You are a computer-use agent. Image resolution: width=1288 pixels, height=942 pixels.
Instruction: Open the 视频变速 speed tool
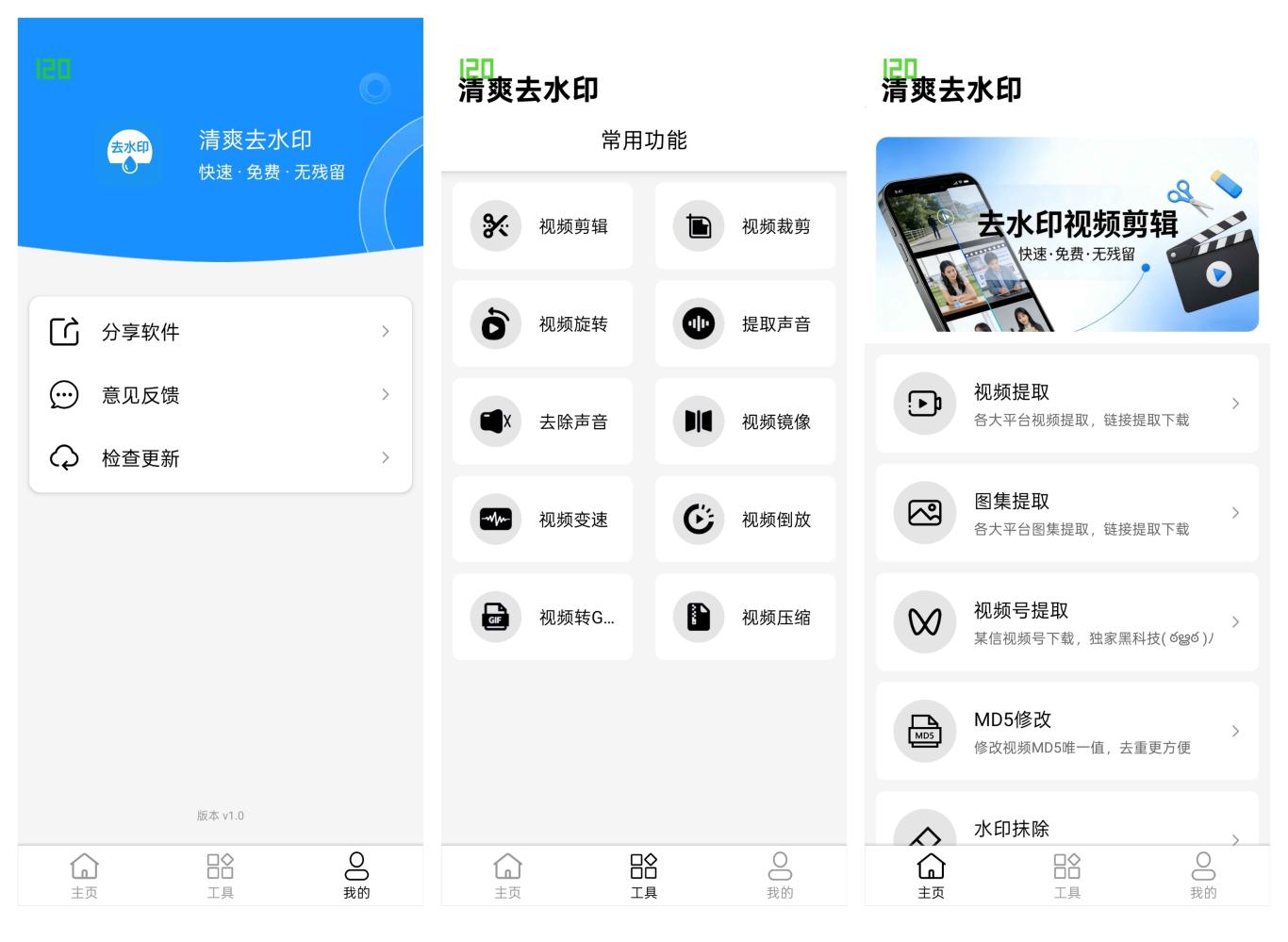pyautogui.click(x=542, y=520)
